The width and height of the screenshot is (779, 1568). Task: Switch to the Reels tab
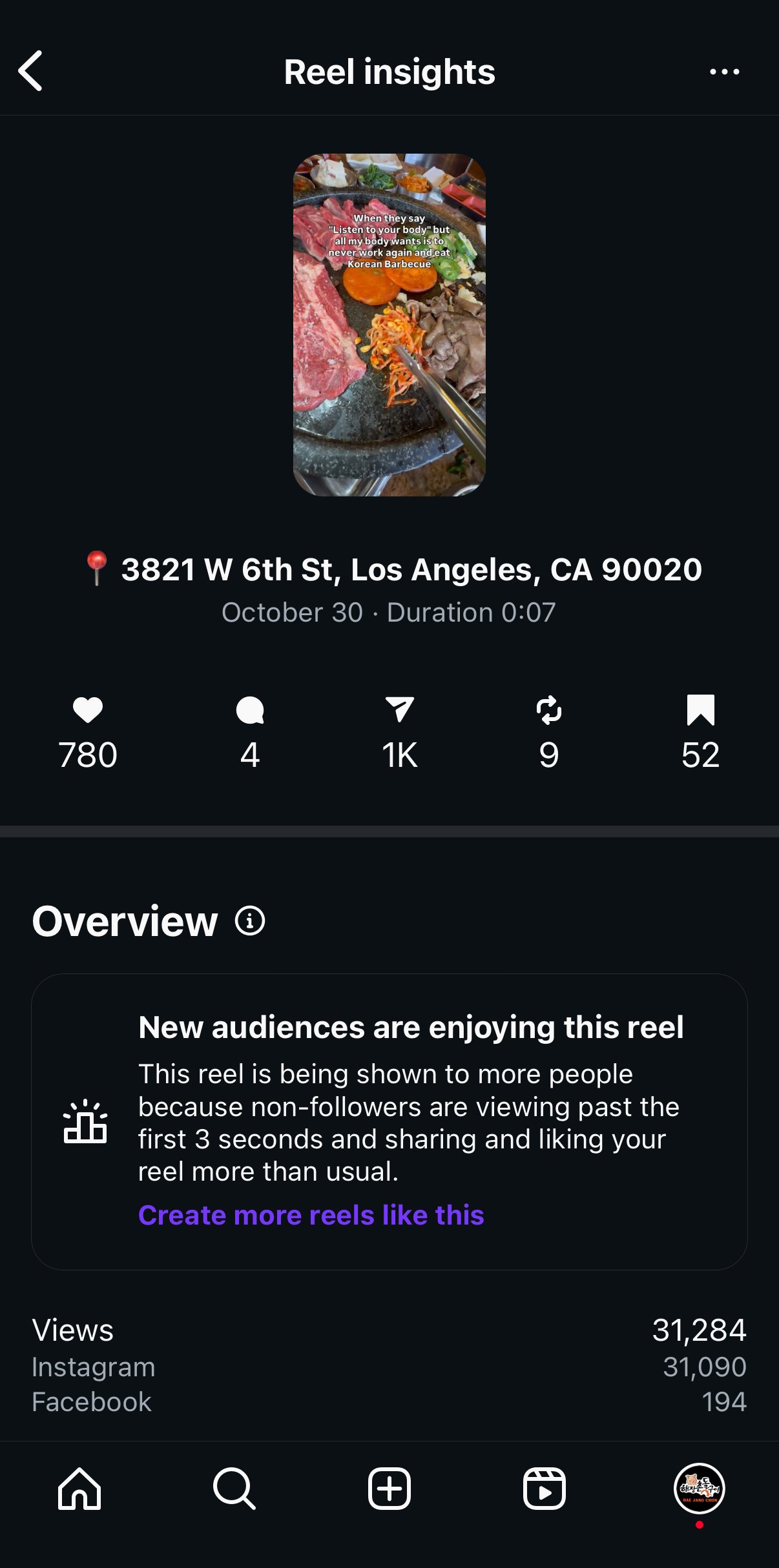(x=544, y=1489)
